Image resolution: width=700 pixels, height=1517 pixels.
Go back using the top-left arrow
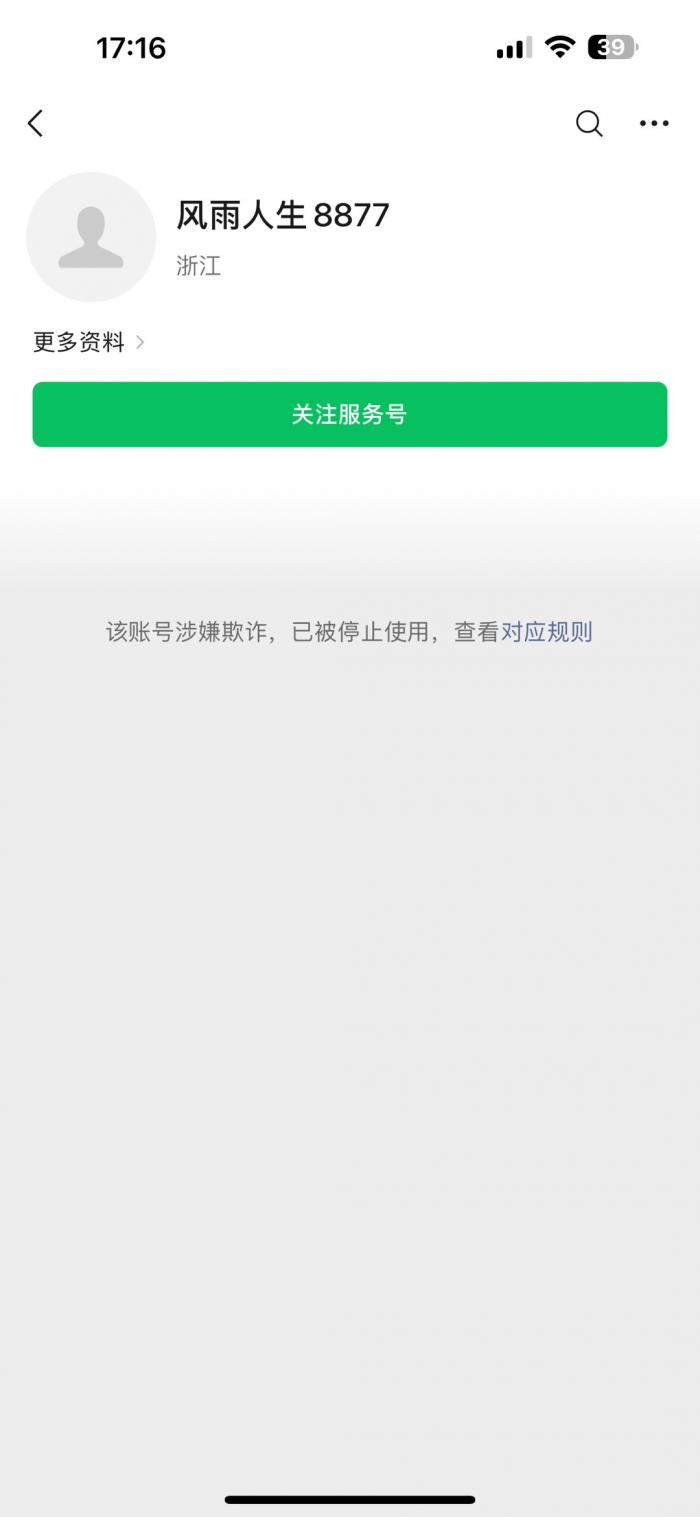36,124
